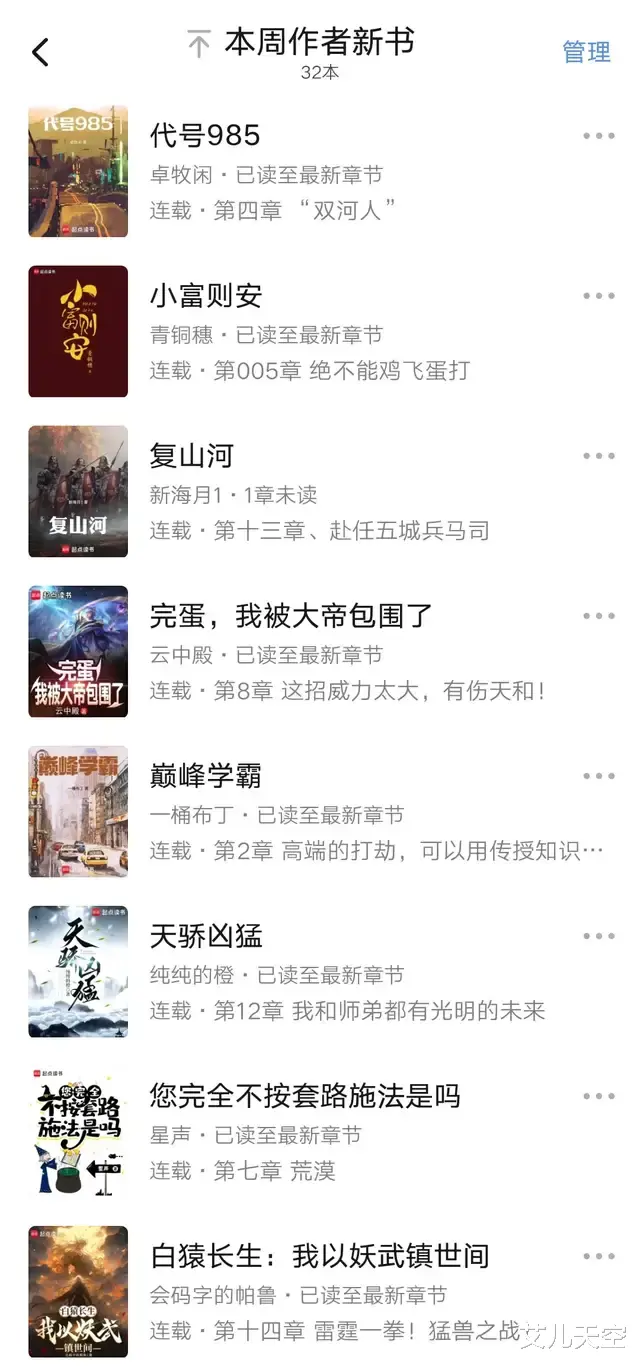This screenshot has height=1367, width=640.
Task: Tap the ellipsis next to 完蛋，我被大帝包围了
Action: point(598,616)
